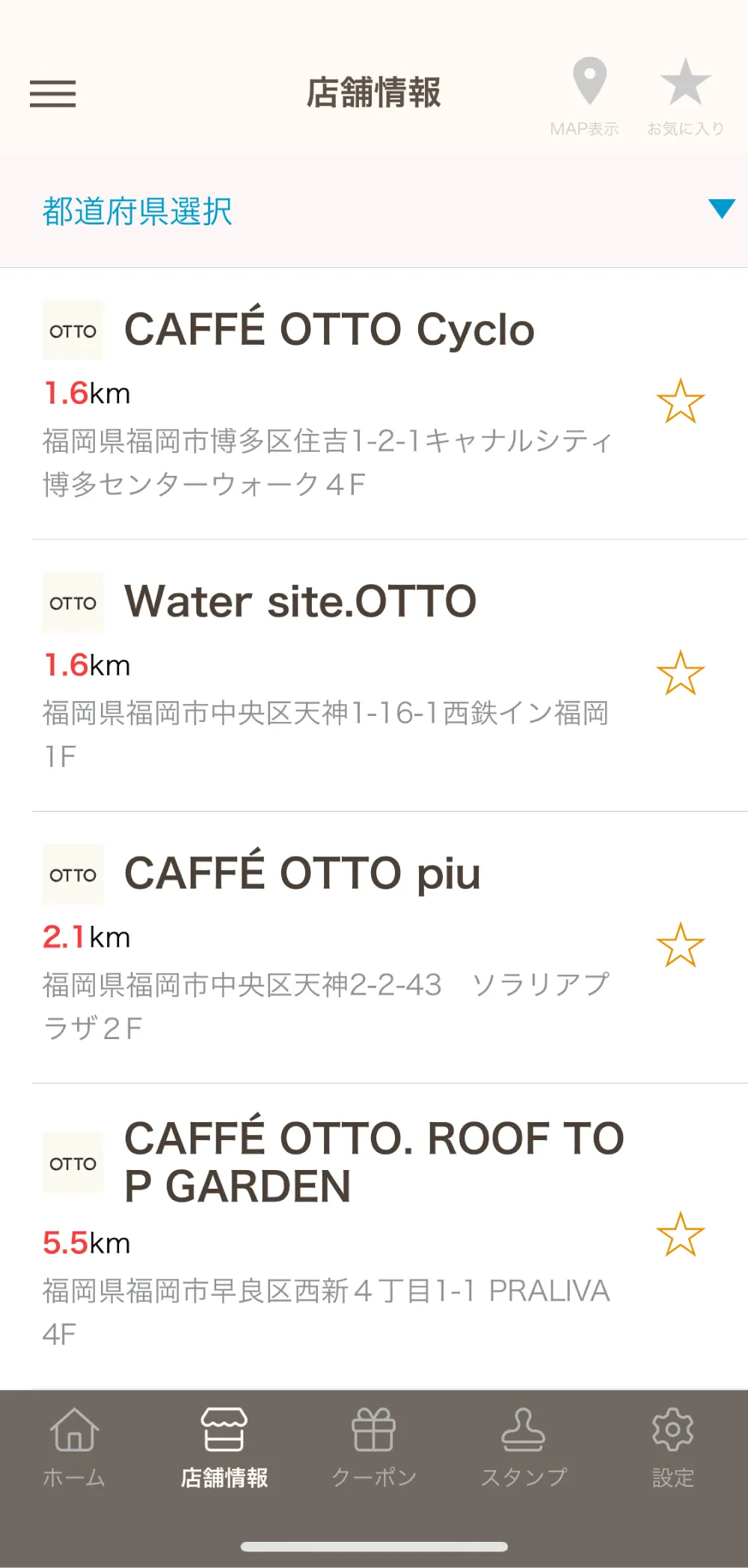Tap the OTTO logo beside Water site.OTTO

(x=73, y=601)
